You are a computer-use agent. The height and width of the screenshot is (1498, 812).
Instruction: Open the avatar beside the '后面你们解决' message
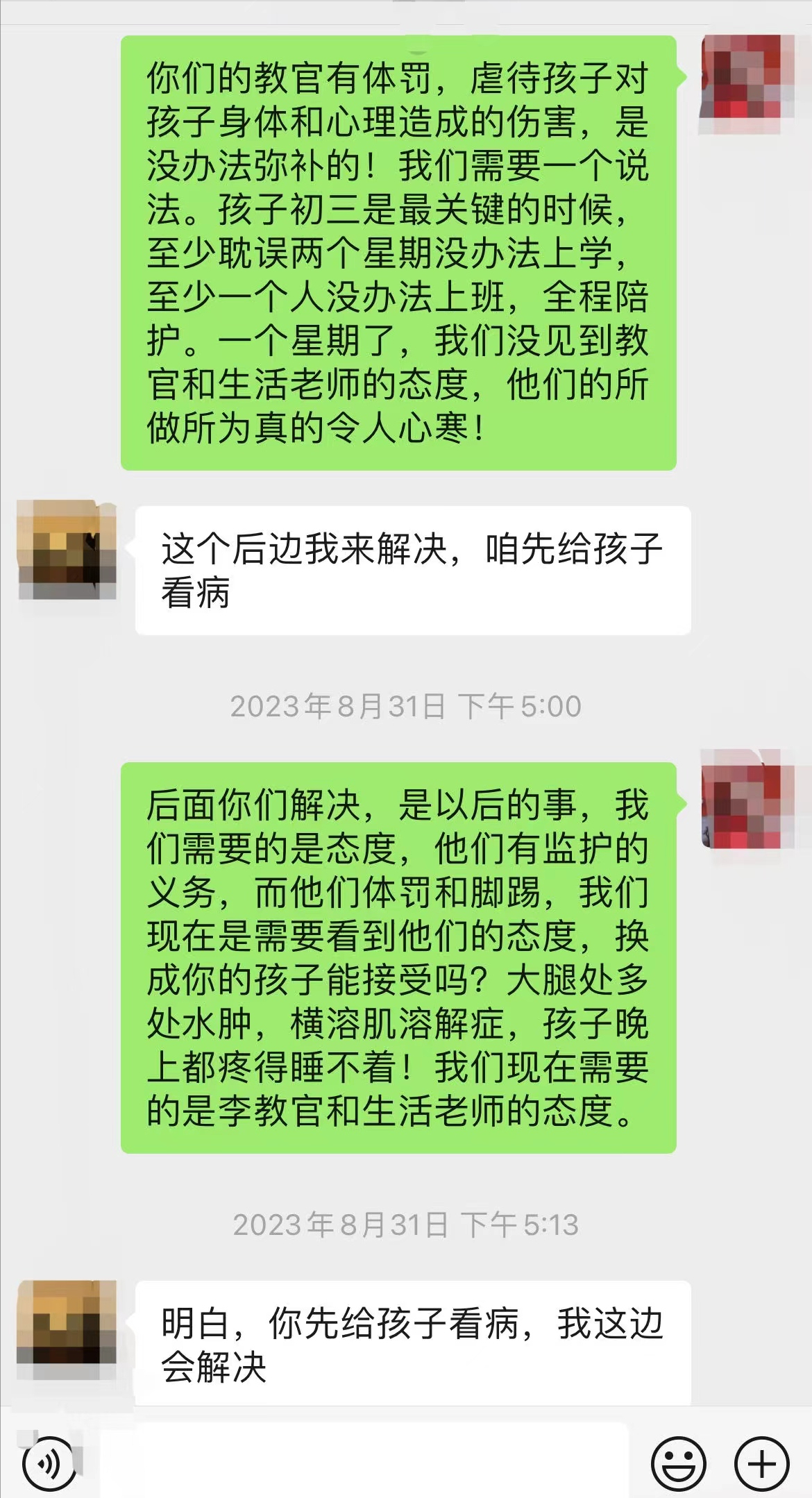tap(746, 798)
